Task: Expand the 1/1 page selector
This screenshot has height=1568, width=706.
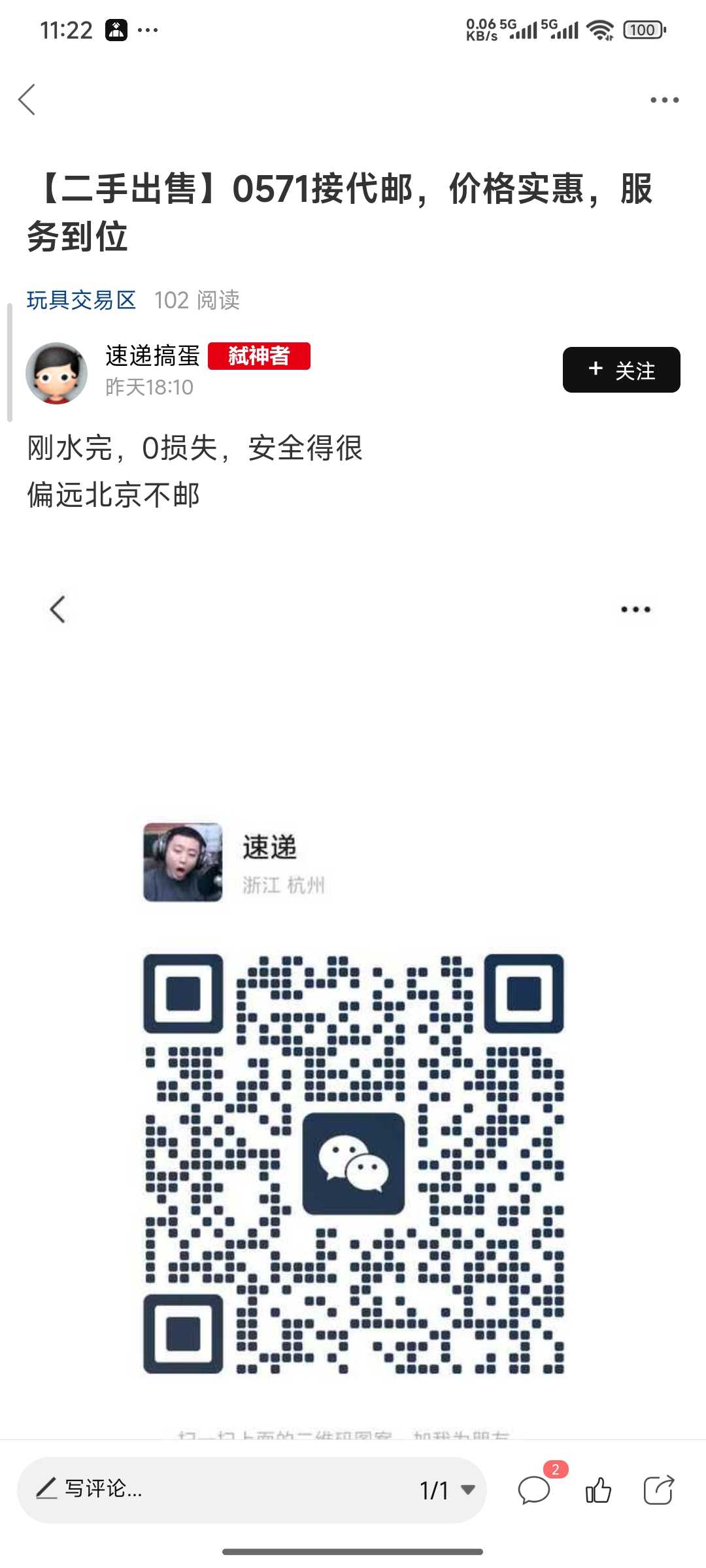Action: (x=447, y=1490)
